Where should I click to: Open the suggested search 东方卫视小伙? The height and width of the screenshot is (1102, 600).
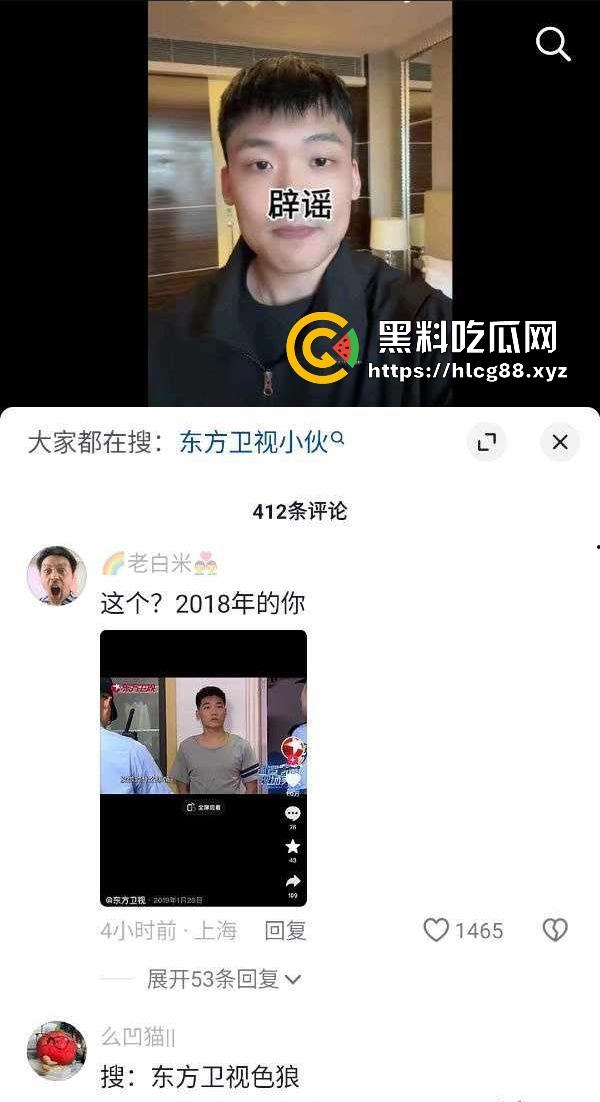[x=260, y=442]
